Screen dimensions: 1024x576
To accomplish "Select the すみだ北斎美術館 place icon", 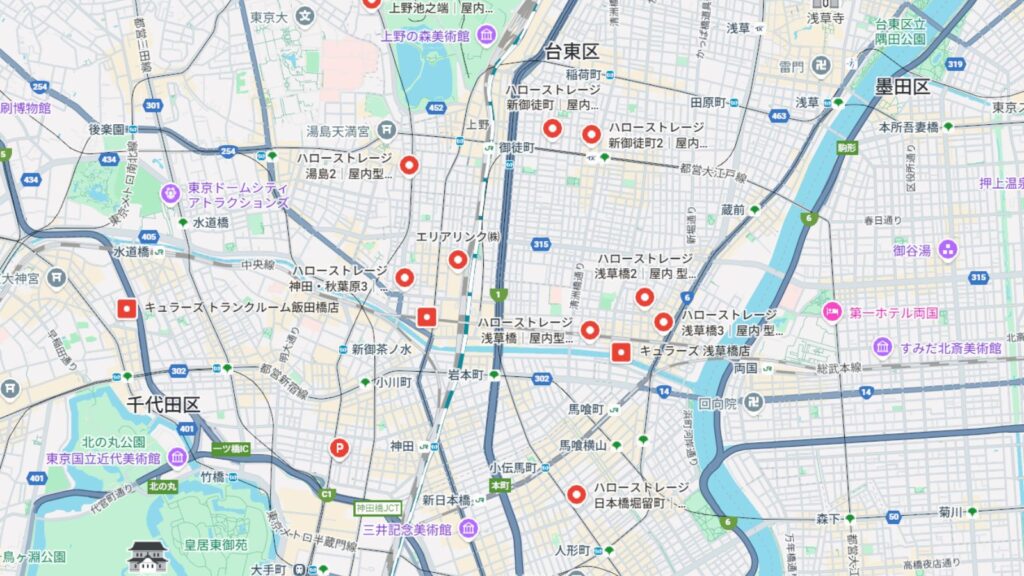I will 882,347.
